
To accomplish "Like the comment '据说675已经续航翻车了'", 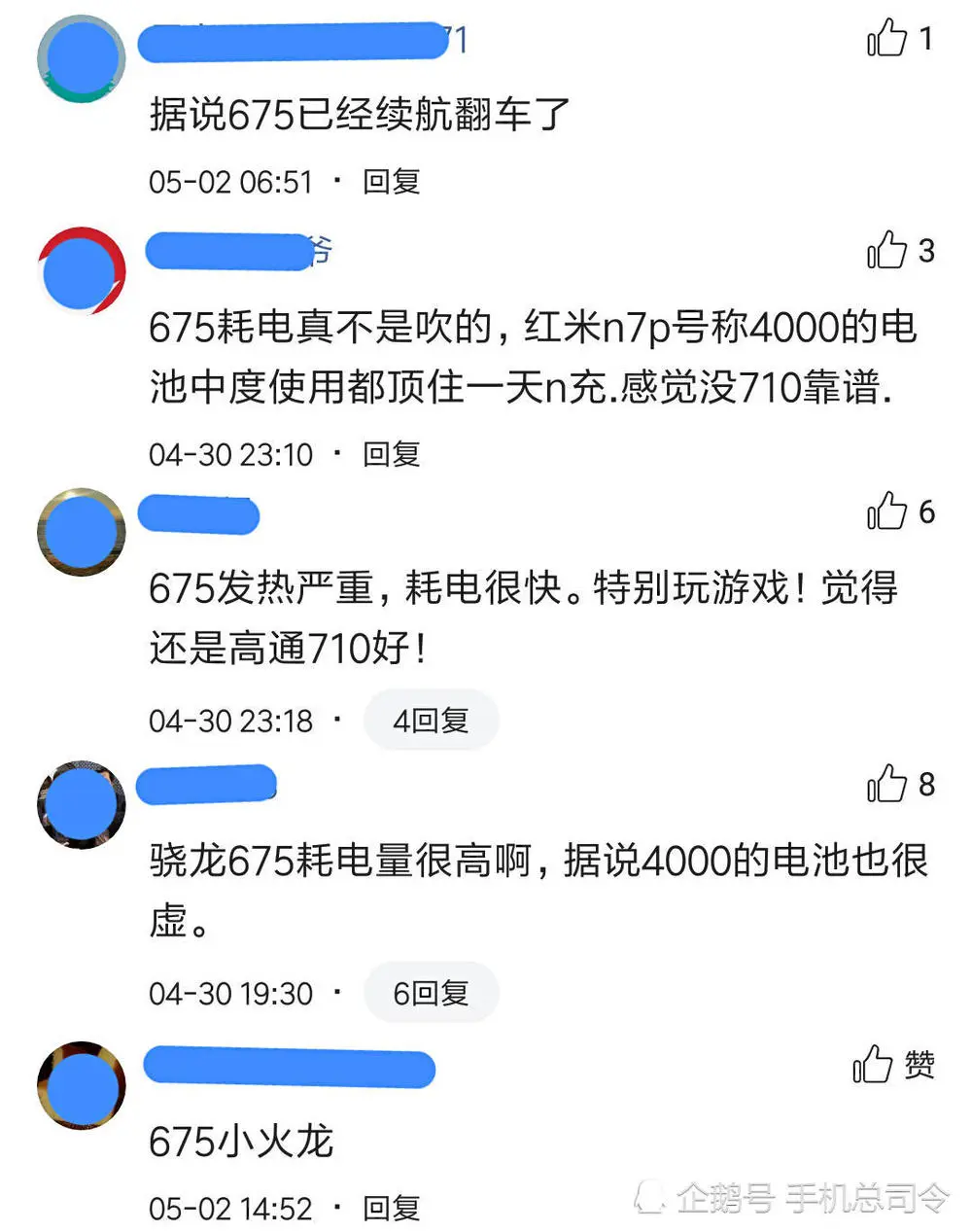I will (886, 39).
